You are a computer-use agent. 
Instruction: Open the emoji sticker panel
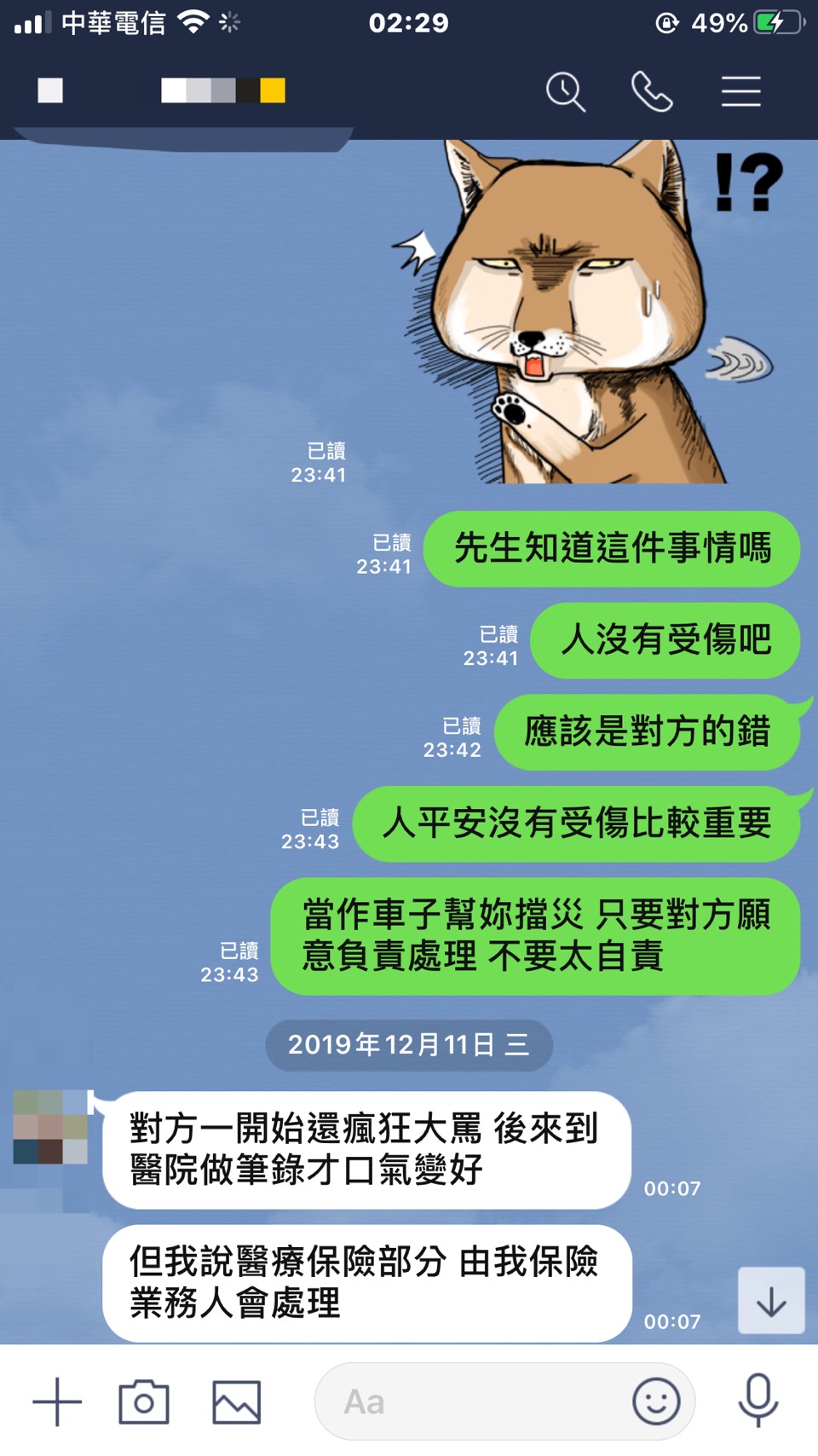coord(656,1401)
